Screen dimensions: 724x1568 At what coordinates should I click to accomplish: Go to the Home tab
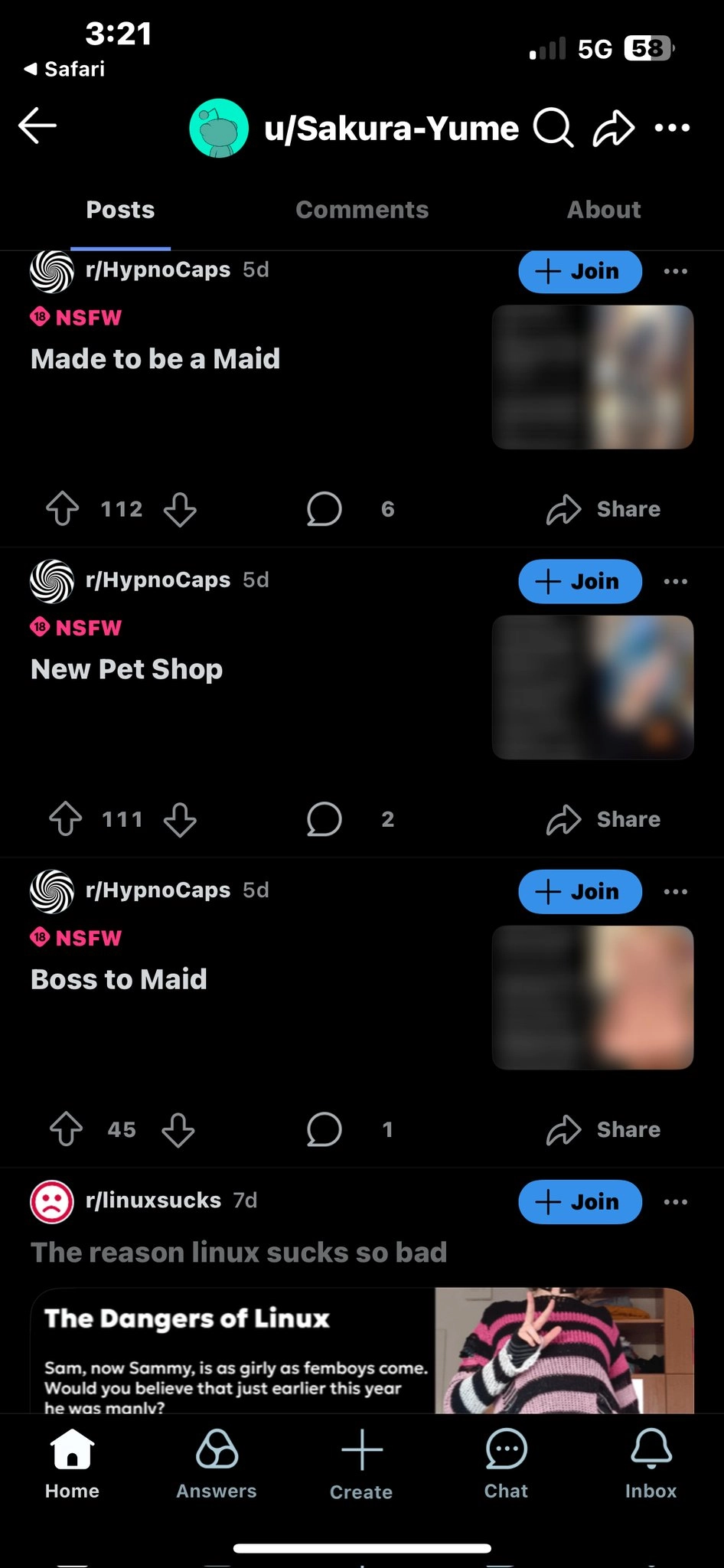(x=72, y=1464)
